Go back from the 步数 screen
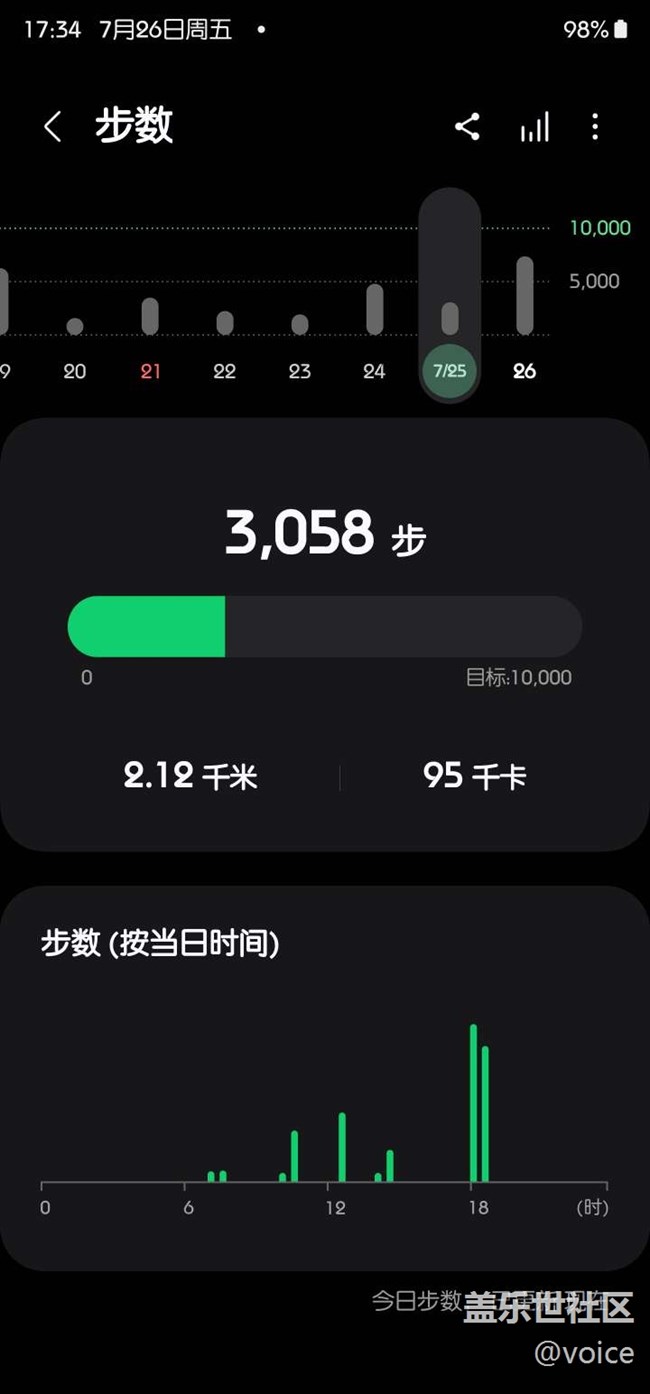This screenshot has height=1394, width=650. tap(53, 127)
